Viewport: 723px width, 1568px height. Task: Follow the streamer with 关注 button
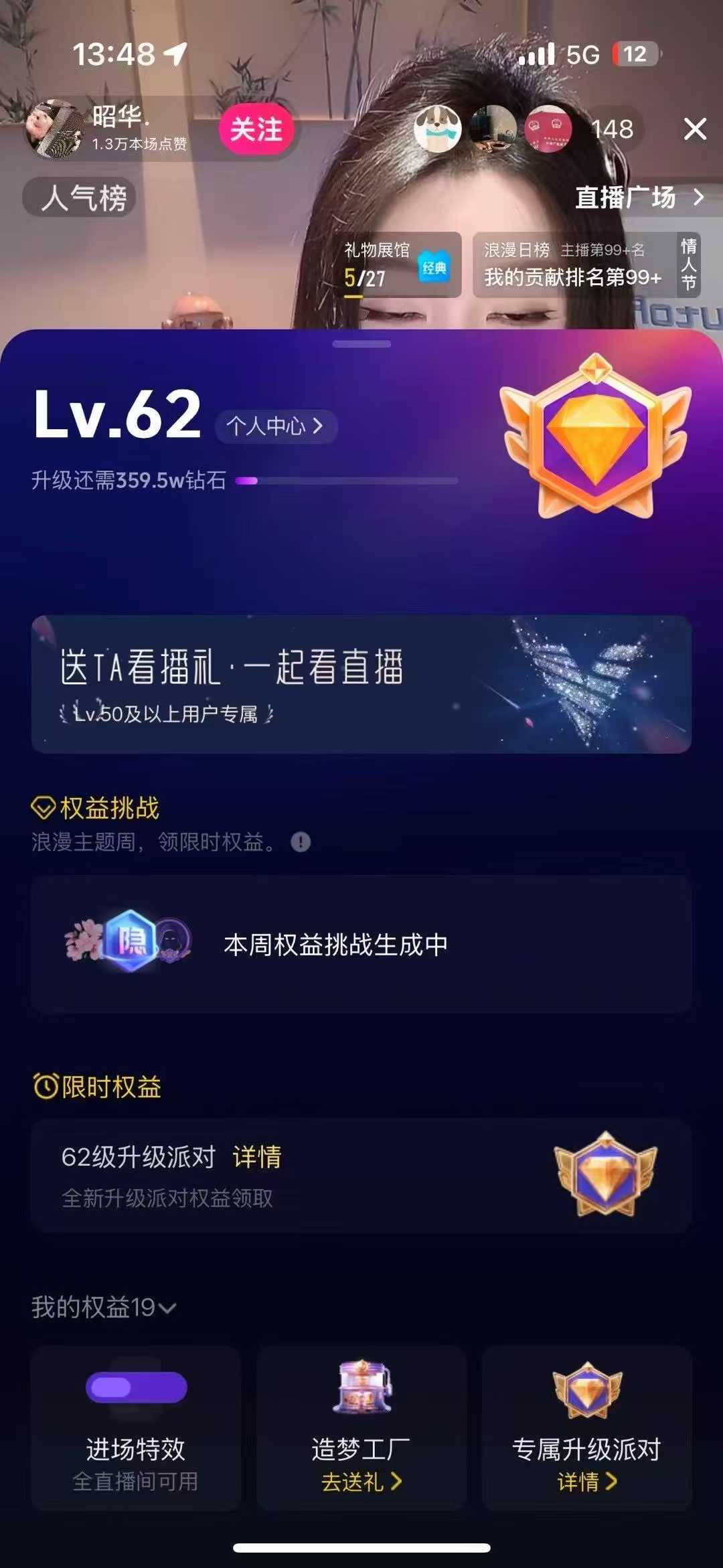[256, 129]
